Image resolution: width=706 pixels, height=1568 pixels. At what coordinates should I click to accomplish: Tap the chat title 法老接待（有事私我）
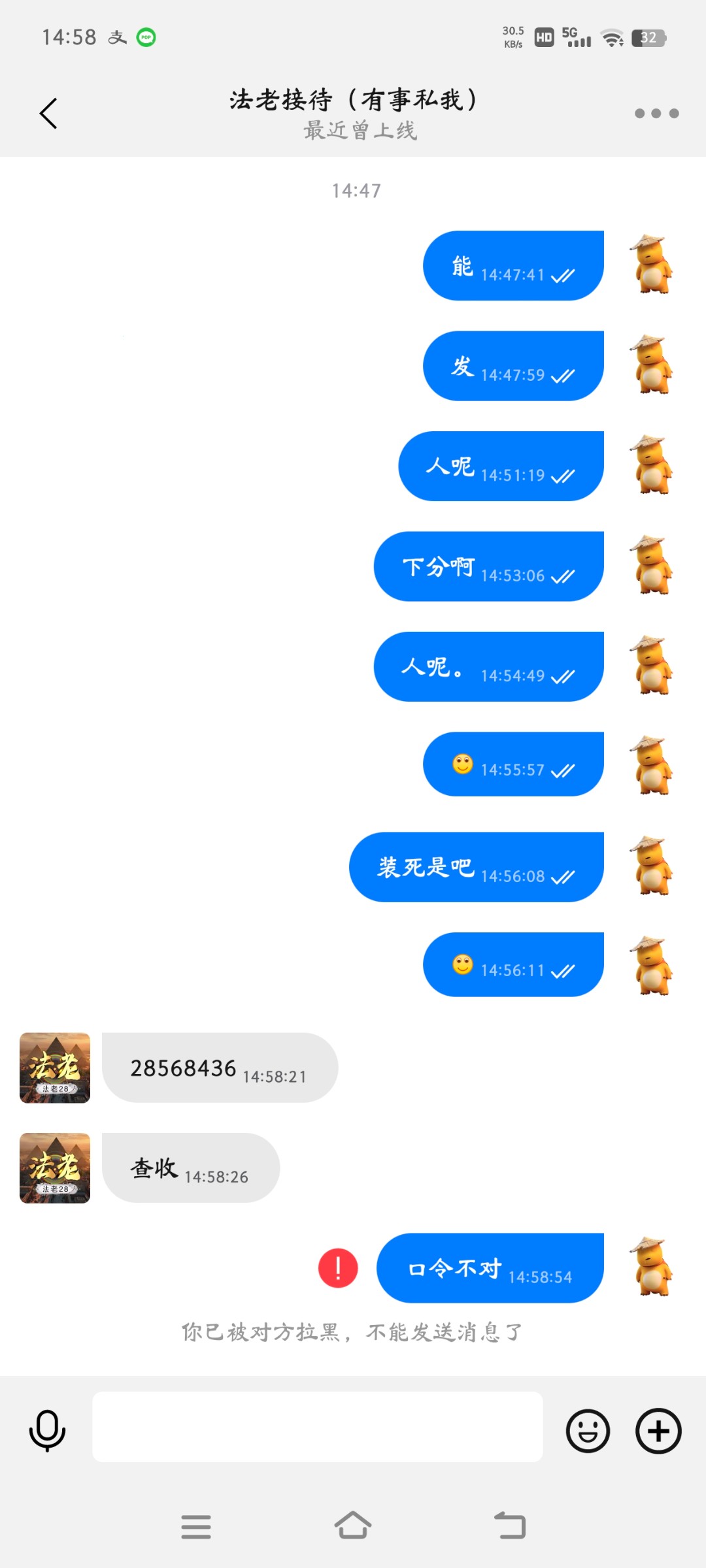coord(353,99)
